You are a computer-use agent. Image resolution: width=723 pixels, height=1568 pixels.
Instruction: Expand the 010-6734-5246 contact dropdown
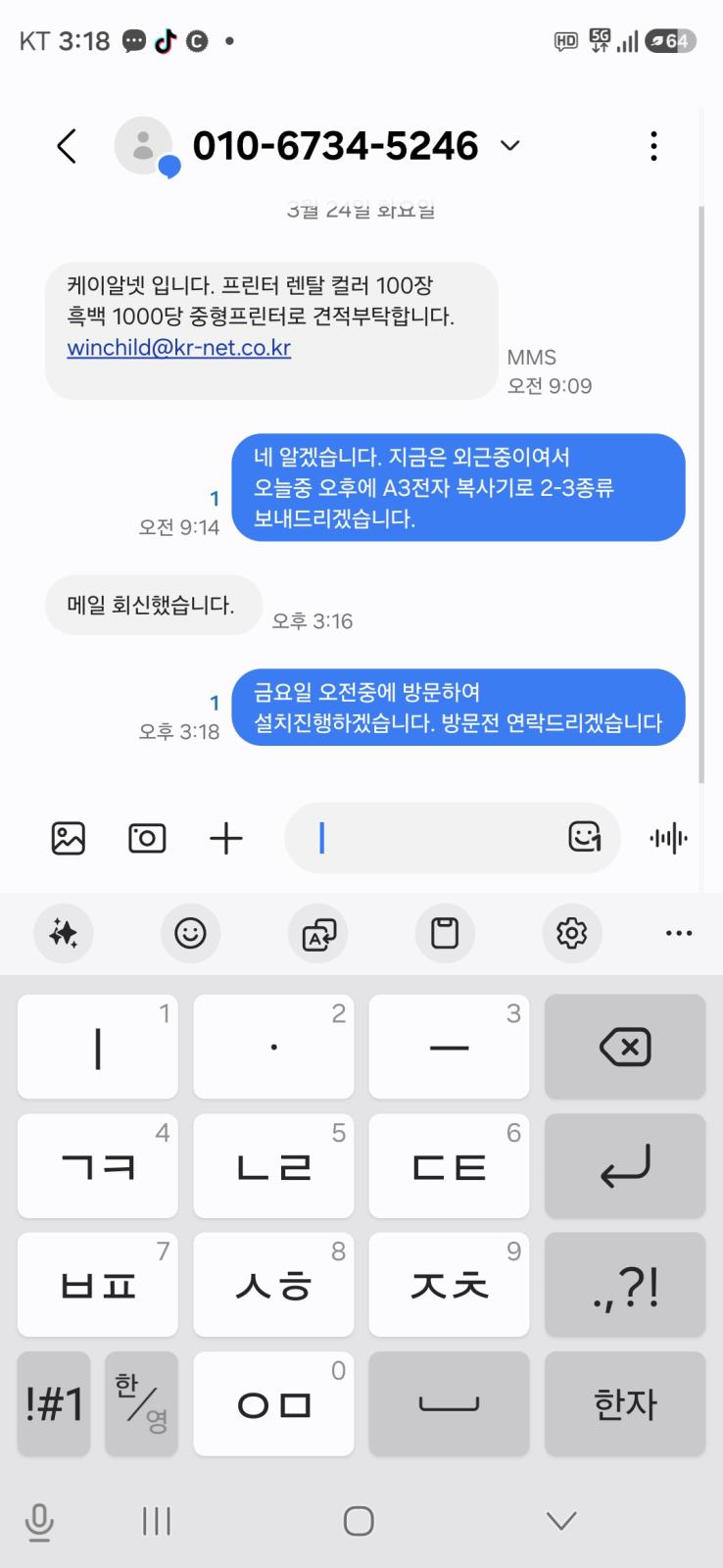(x=509, y=146)
